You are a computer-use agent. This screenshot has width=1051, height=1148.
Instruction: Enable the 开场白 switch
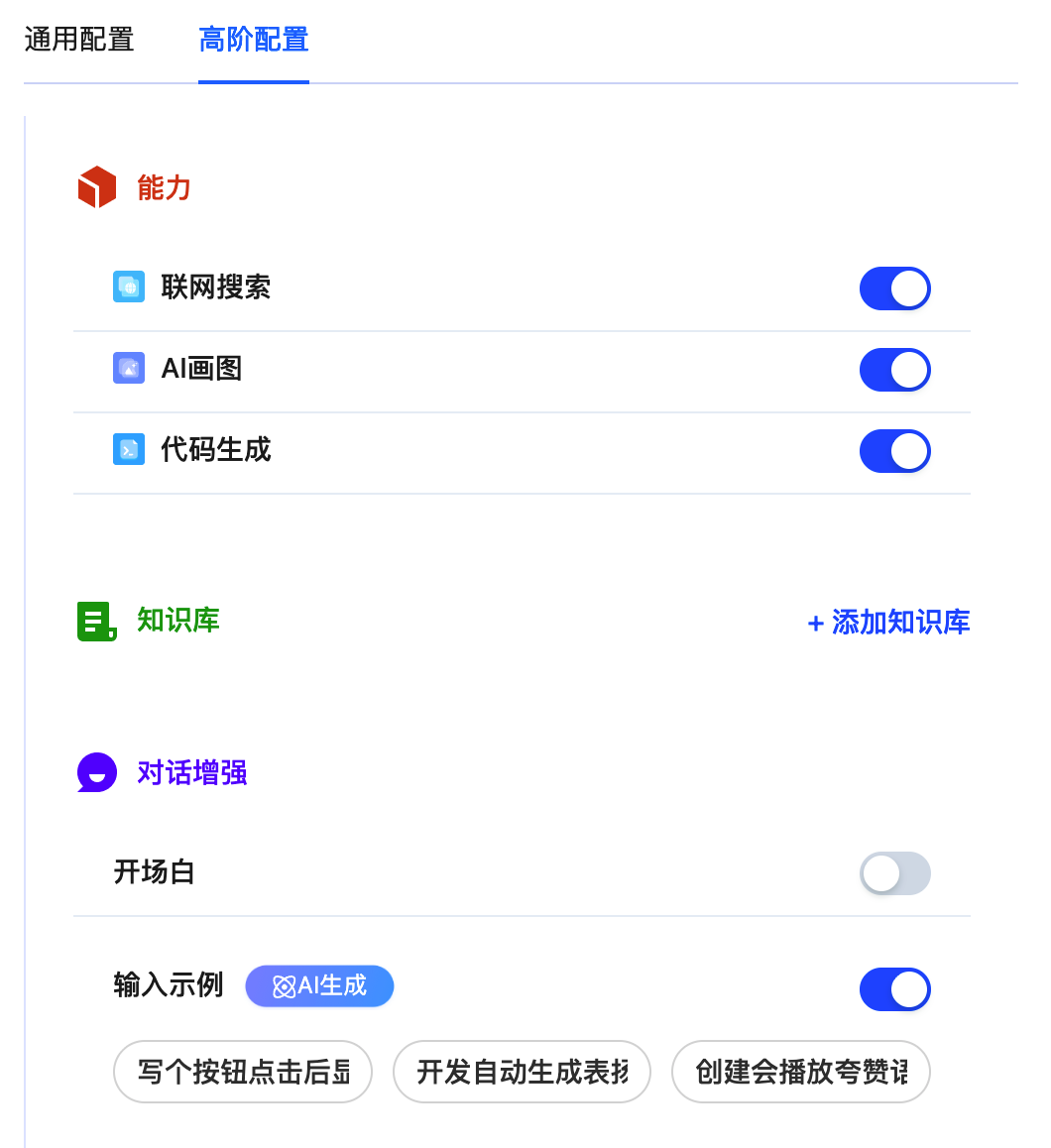(894, 873)
